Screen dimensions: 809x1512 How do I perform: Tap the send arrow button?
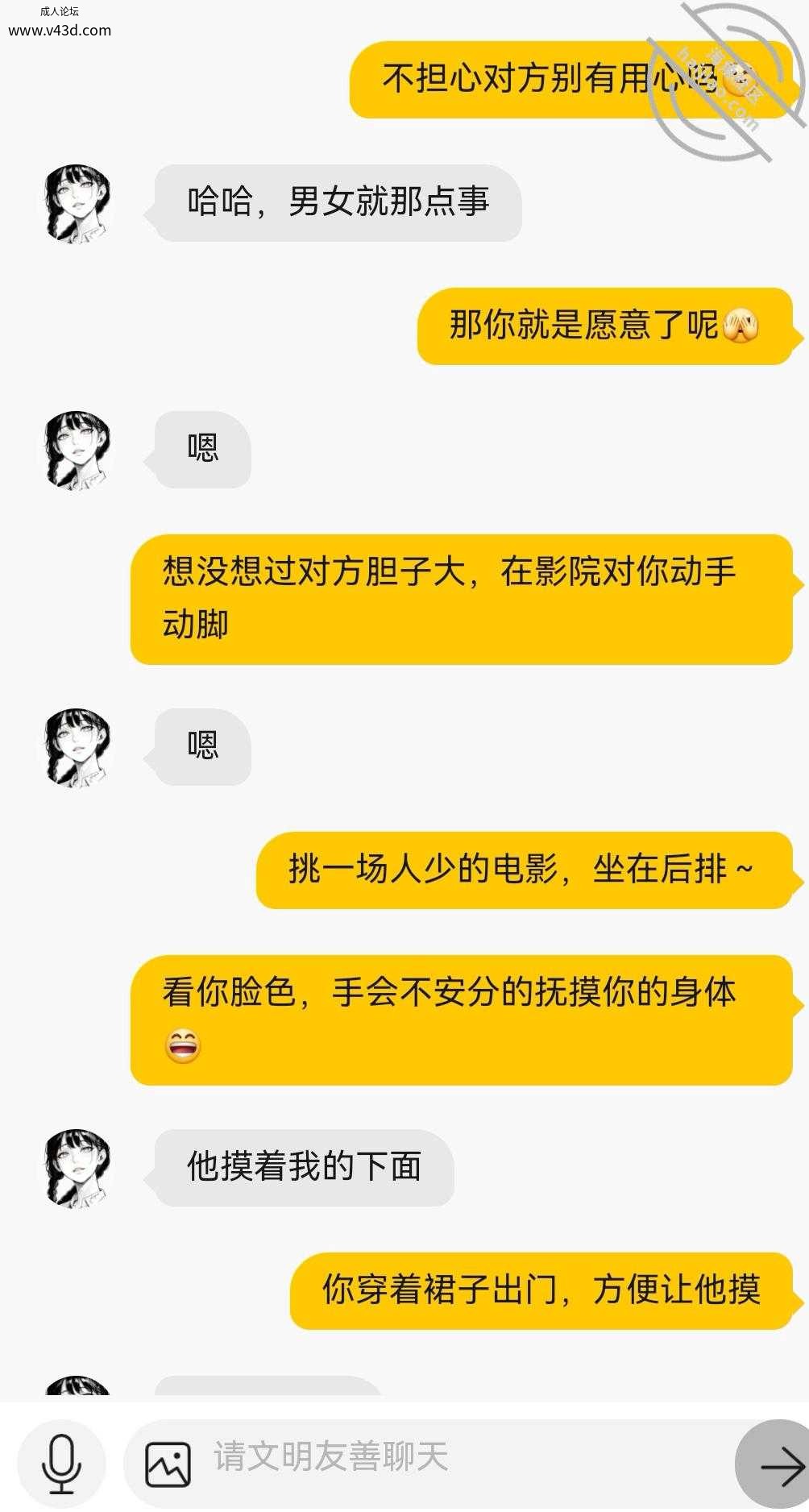point(777,1464)
